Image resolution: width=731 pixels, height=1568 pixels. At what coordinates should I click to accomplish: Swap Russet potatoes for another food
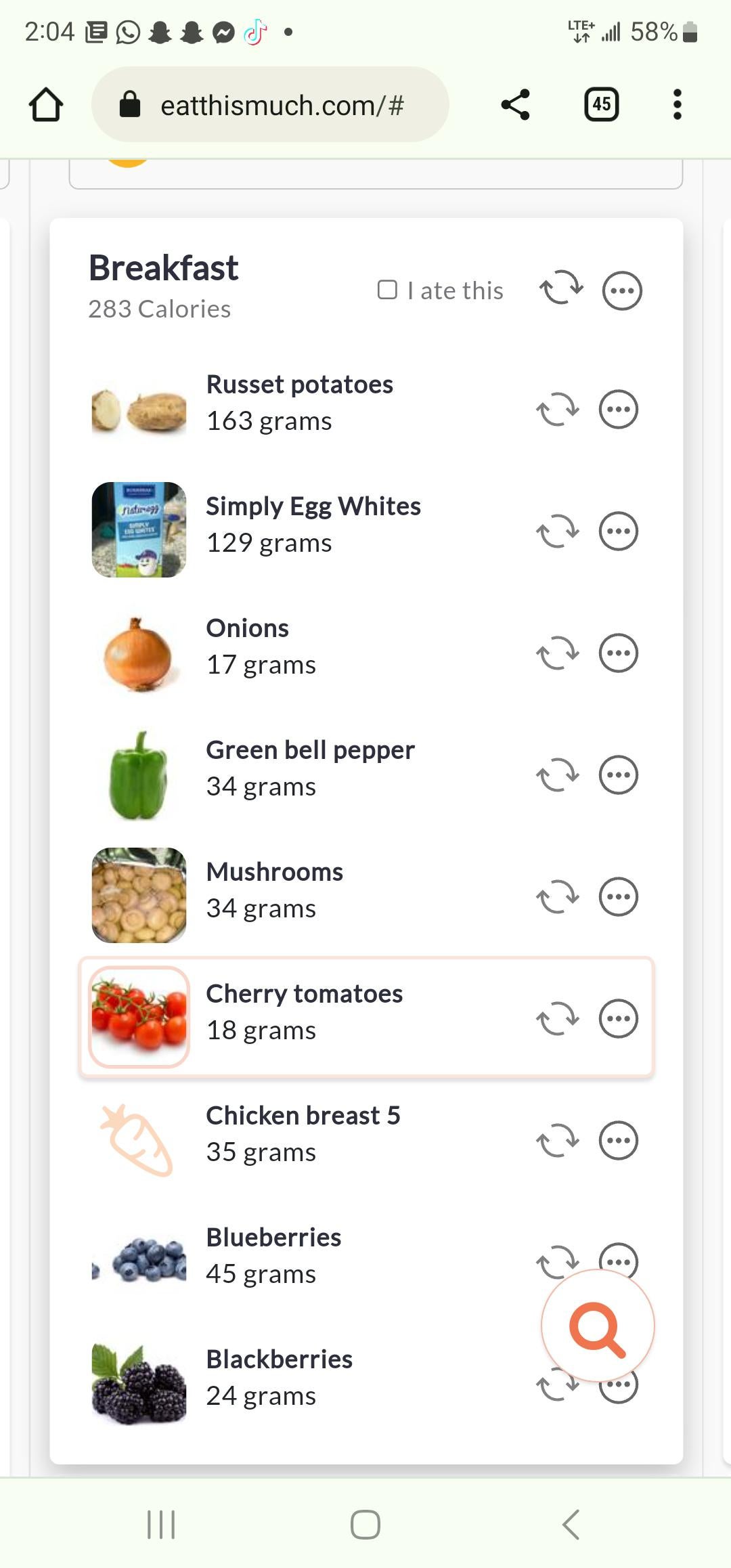pyautogui.click(x=558, y=410)
